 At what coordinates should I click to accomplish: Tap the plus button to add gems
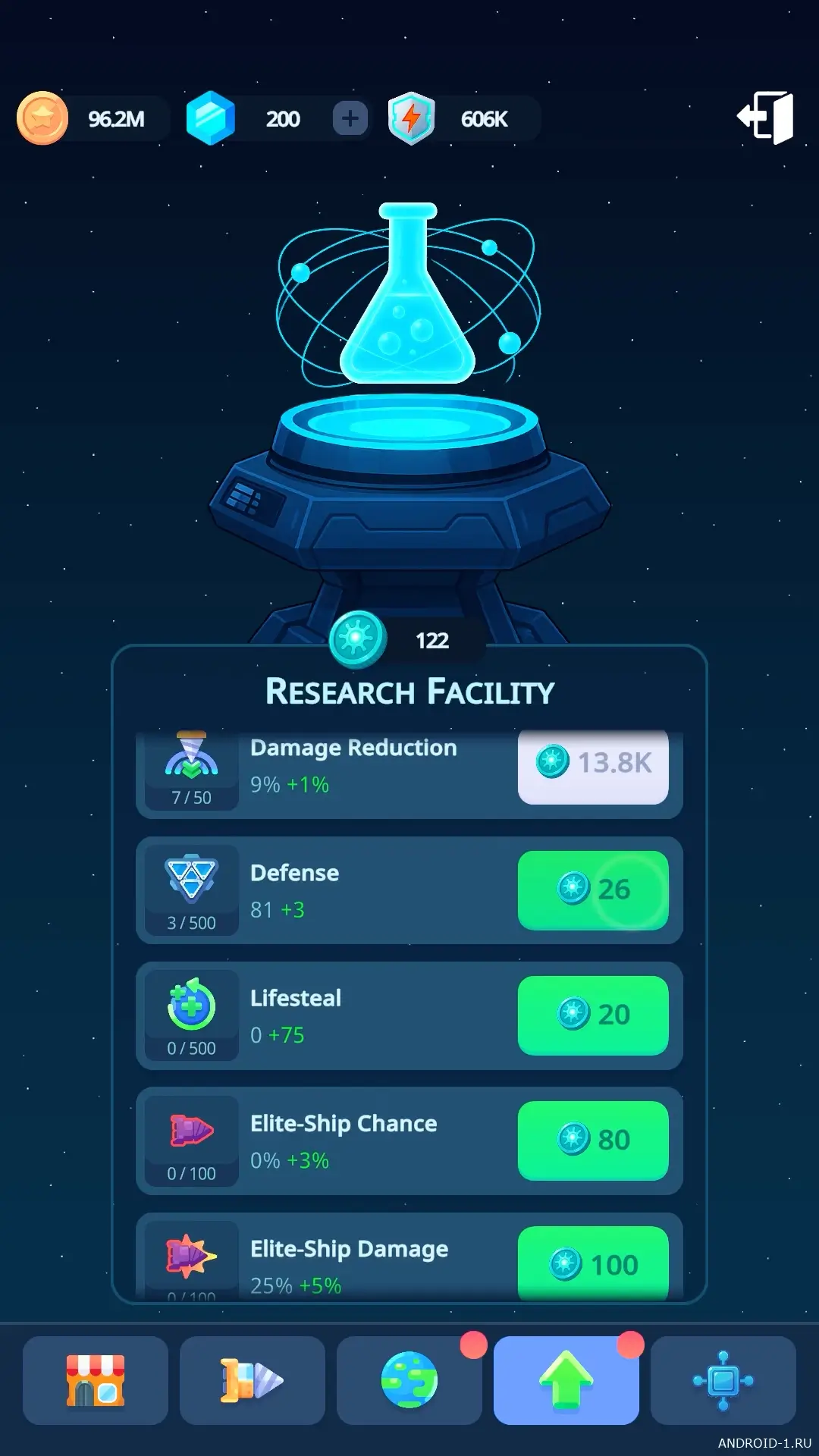point(350,118)
